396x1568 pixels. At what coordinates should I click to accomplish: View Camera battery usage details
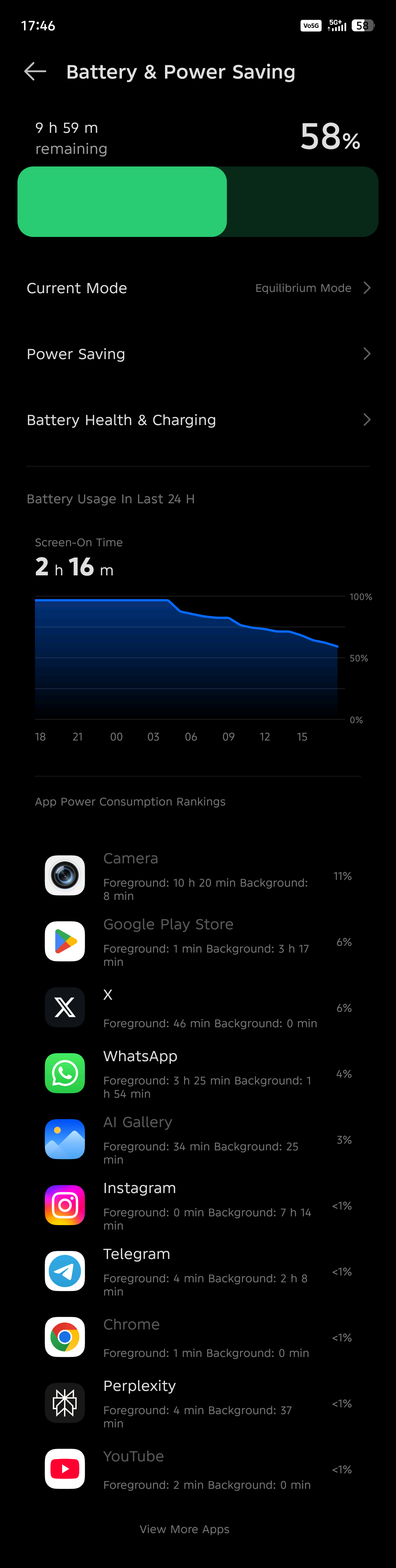tap(197, 876)
